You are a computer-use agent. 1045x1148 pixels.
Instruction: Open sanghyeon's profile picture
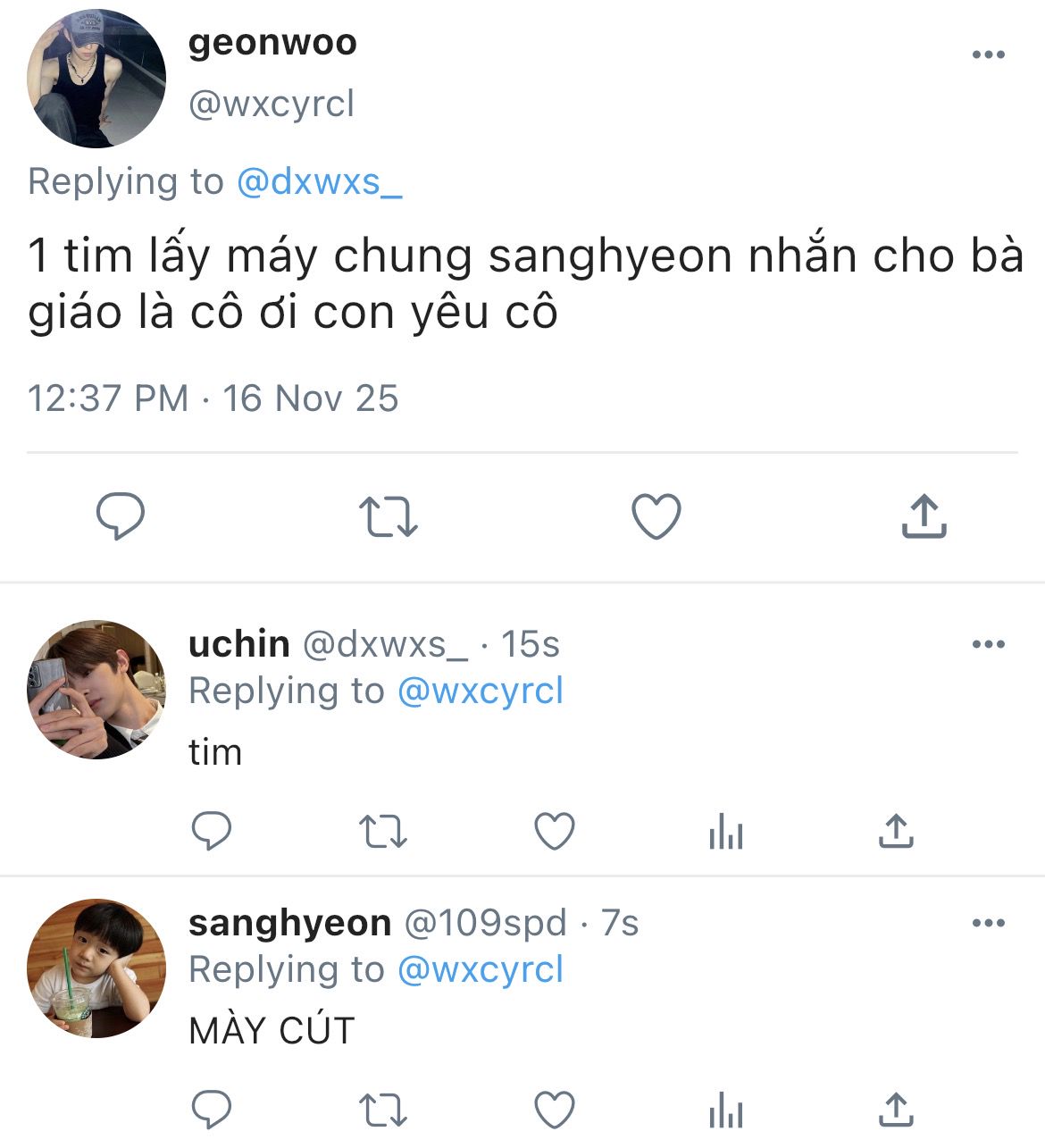click(96, 968)
